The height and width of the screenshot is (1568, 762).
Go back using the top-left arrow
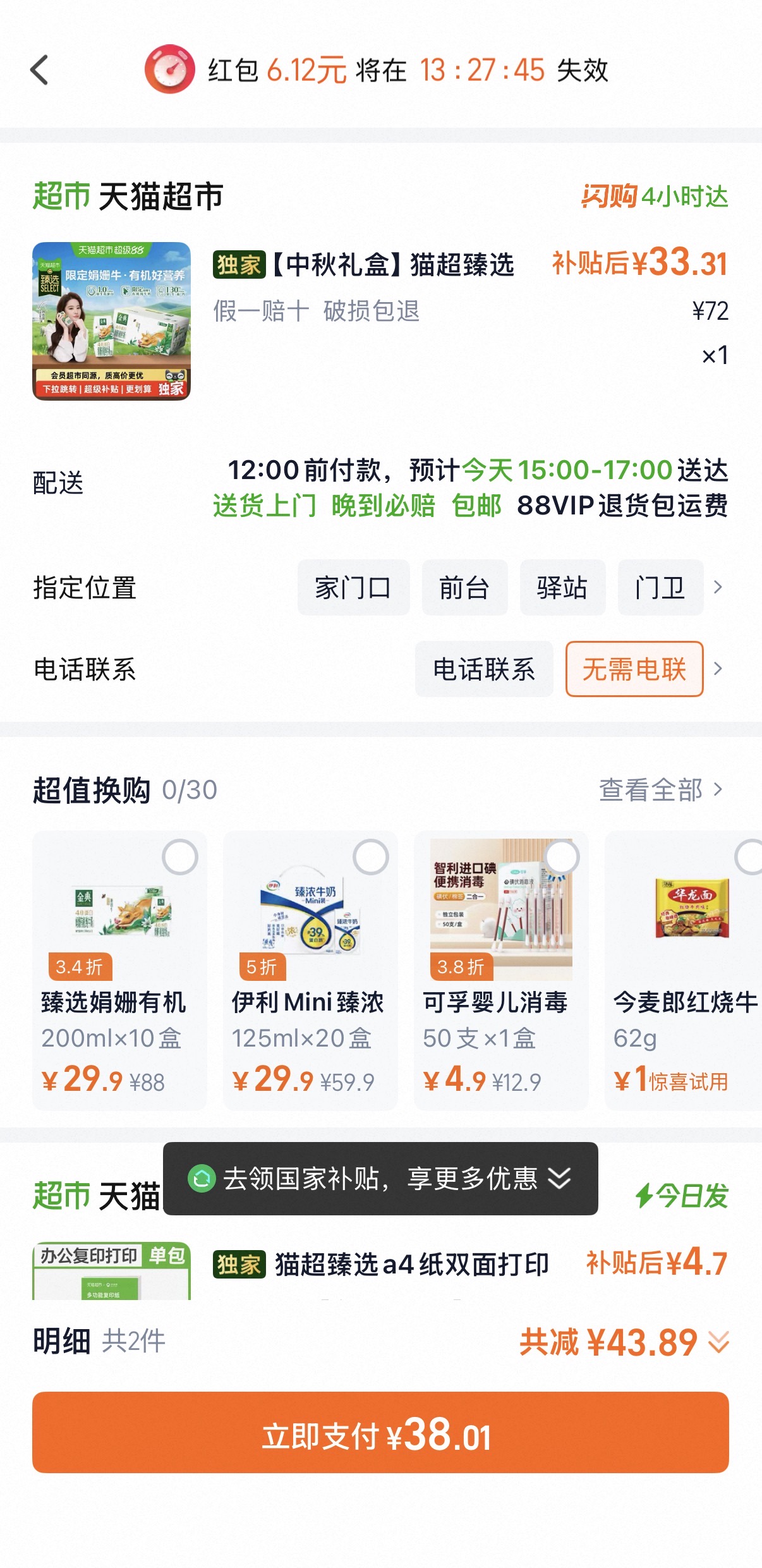(39, 70)
